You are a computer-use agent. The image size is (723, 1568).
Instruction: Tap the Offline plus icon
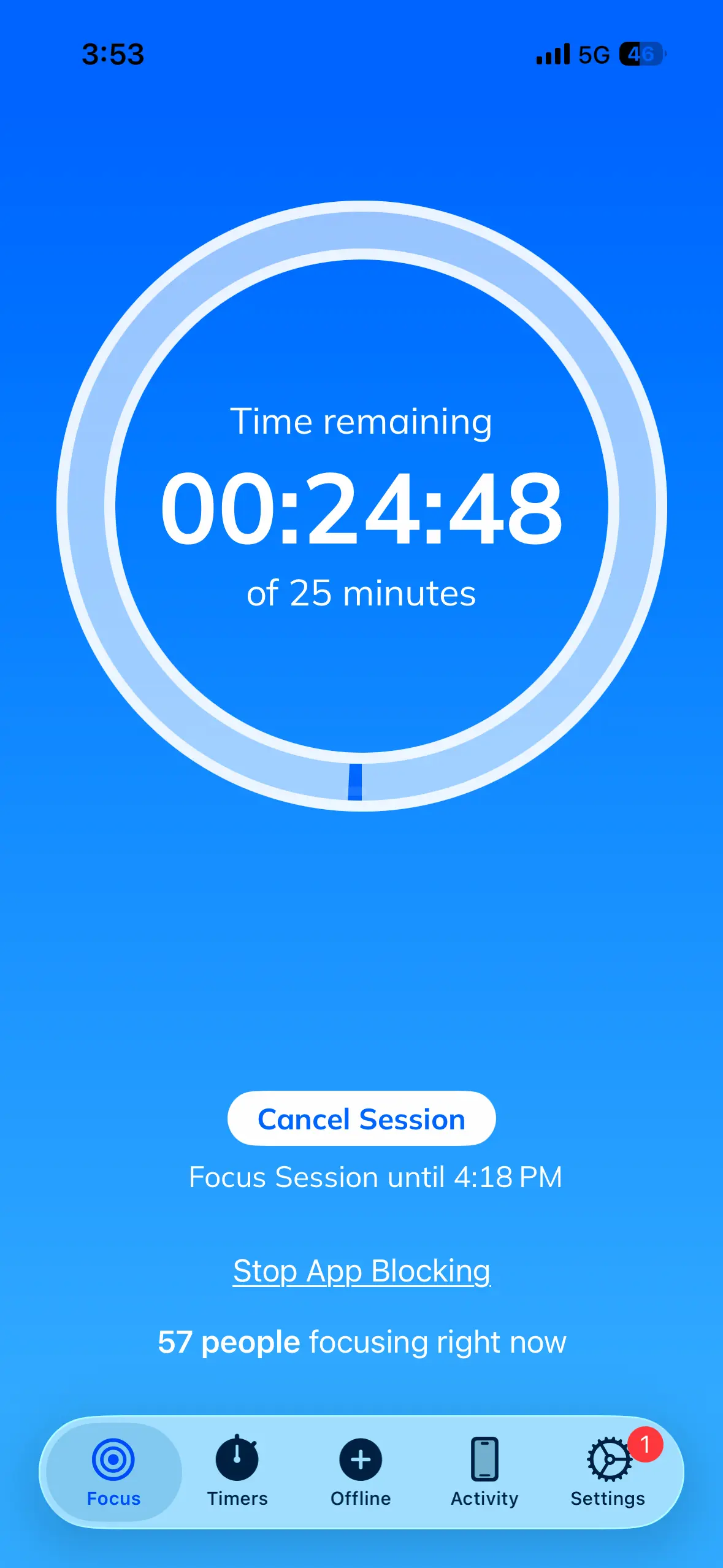point(361,1459)
